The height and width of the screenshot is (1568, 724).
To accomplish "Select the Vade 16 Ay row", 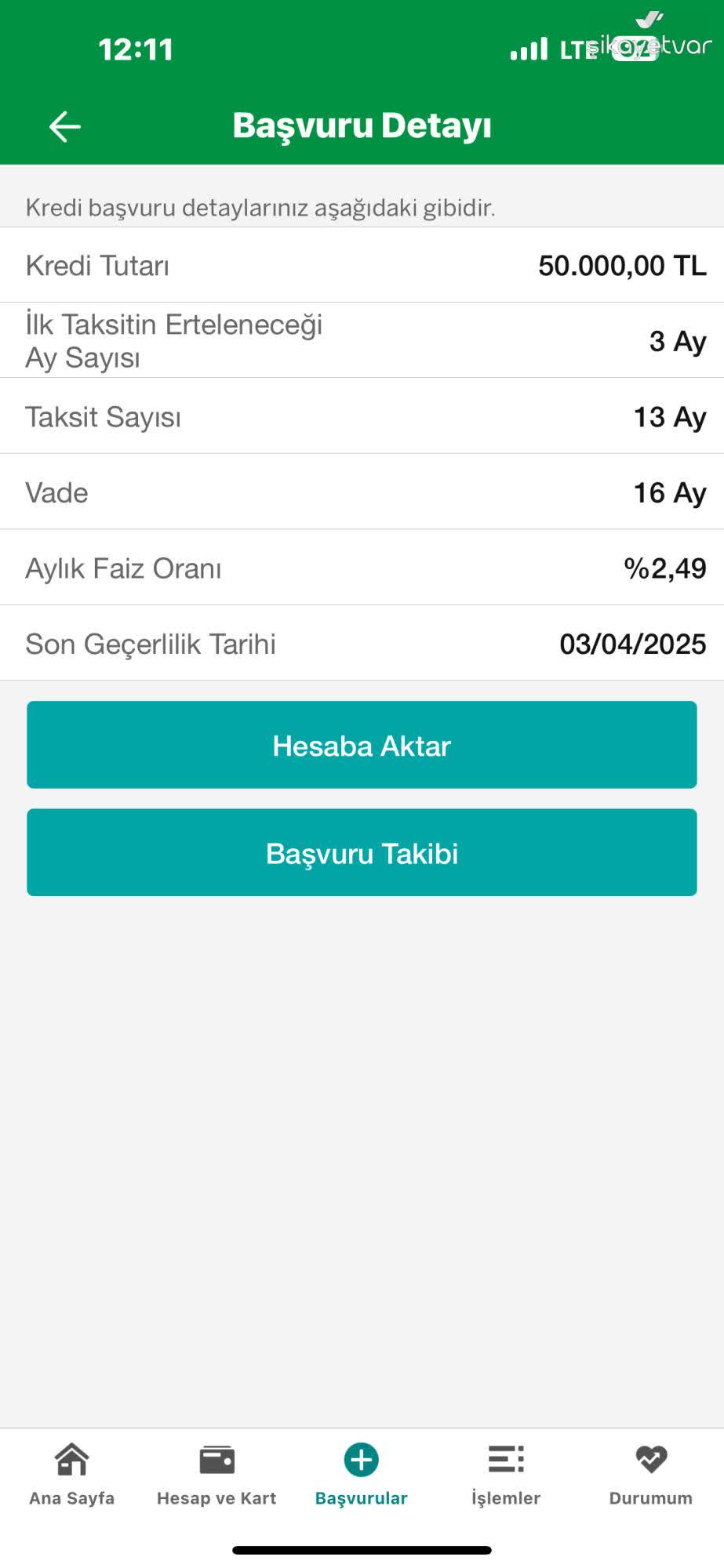I will pos(361,492).
